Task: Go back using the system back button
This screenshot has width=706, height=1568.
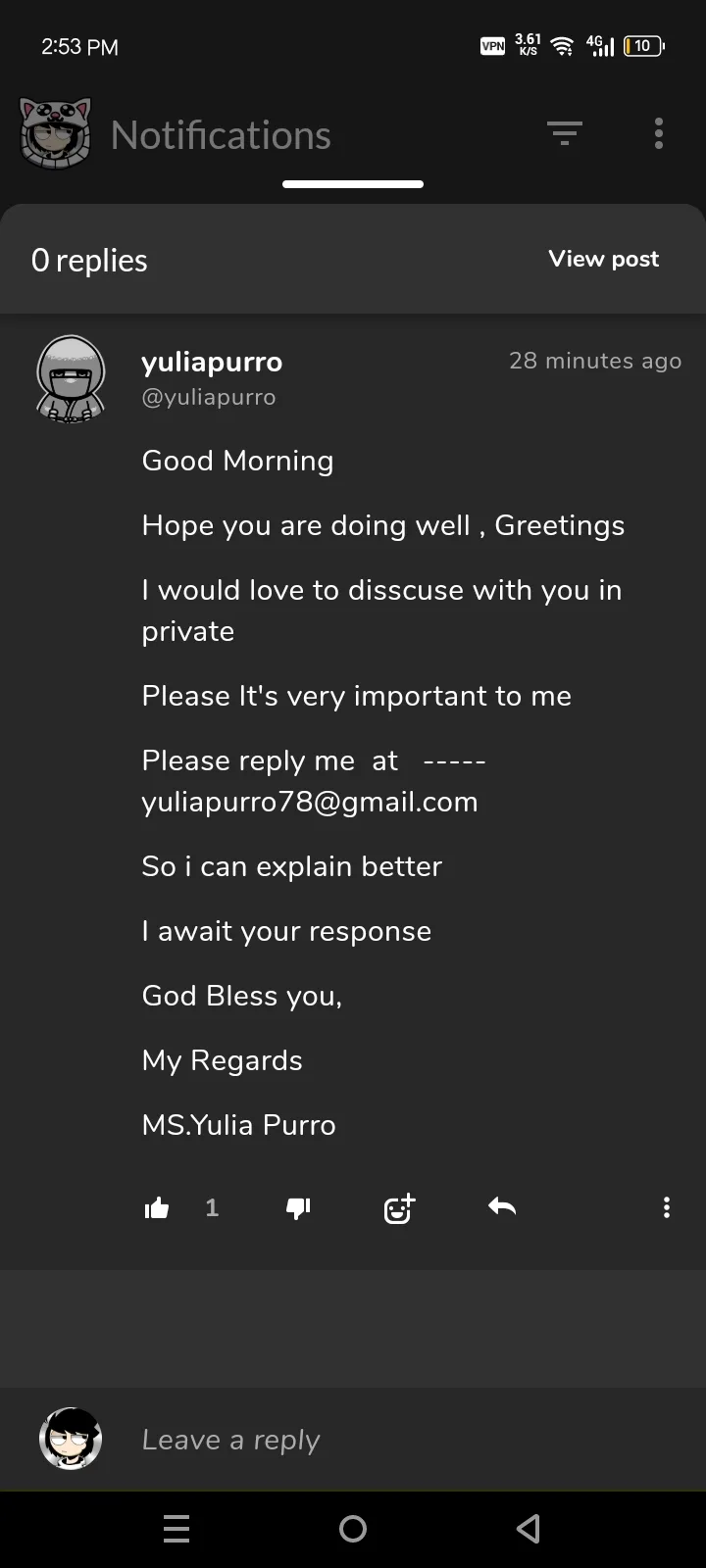Action: click(x=529, y=1529)
